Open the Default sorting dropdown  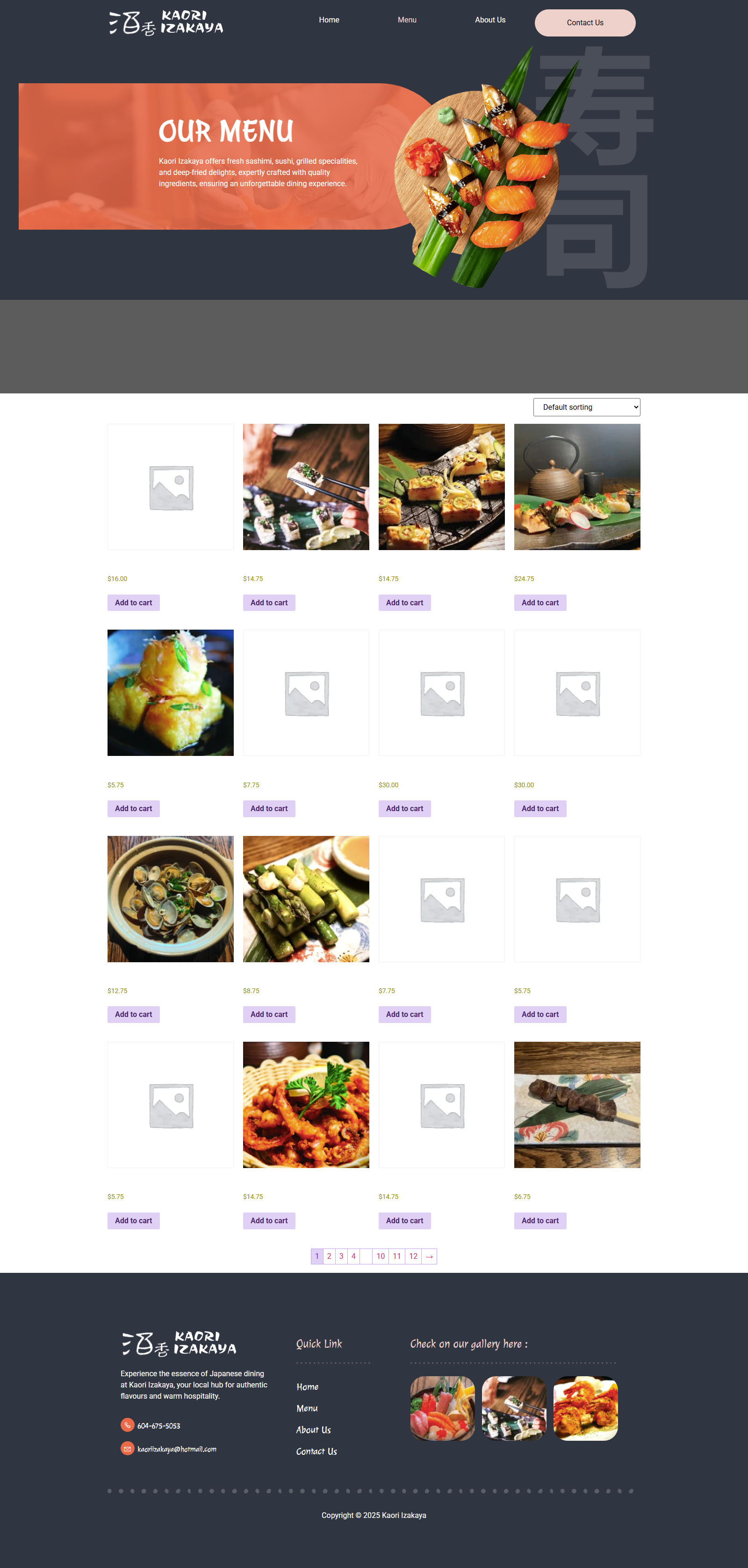tap(586, 407)
